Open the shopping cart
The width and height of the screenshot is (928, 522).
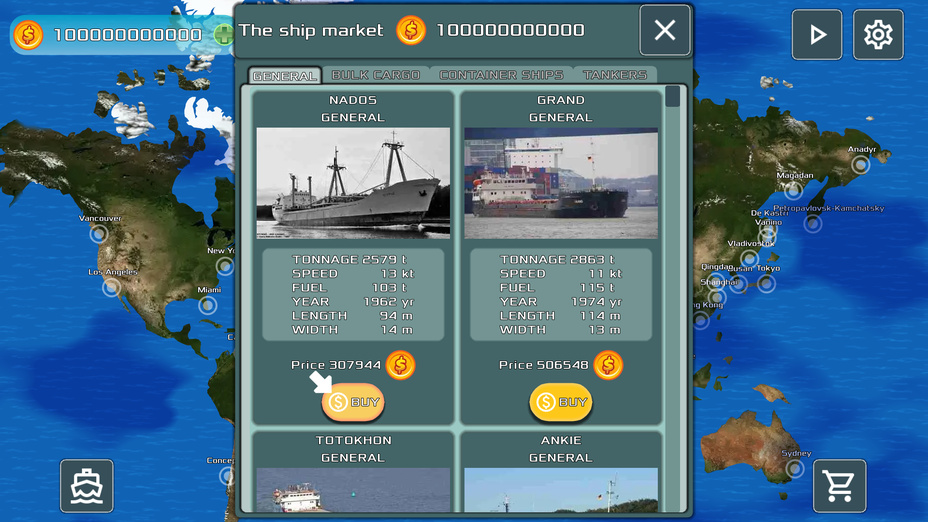click(839, 486)
